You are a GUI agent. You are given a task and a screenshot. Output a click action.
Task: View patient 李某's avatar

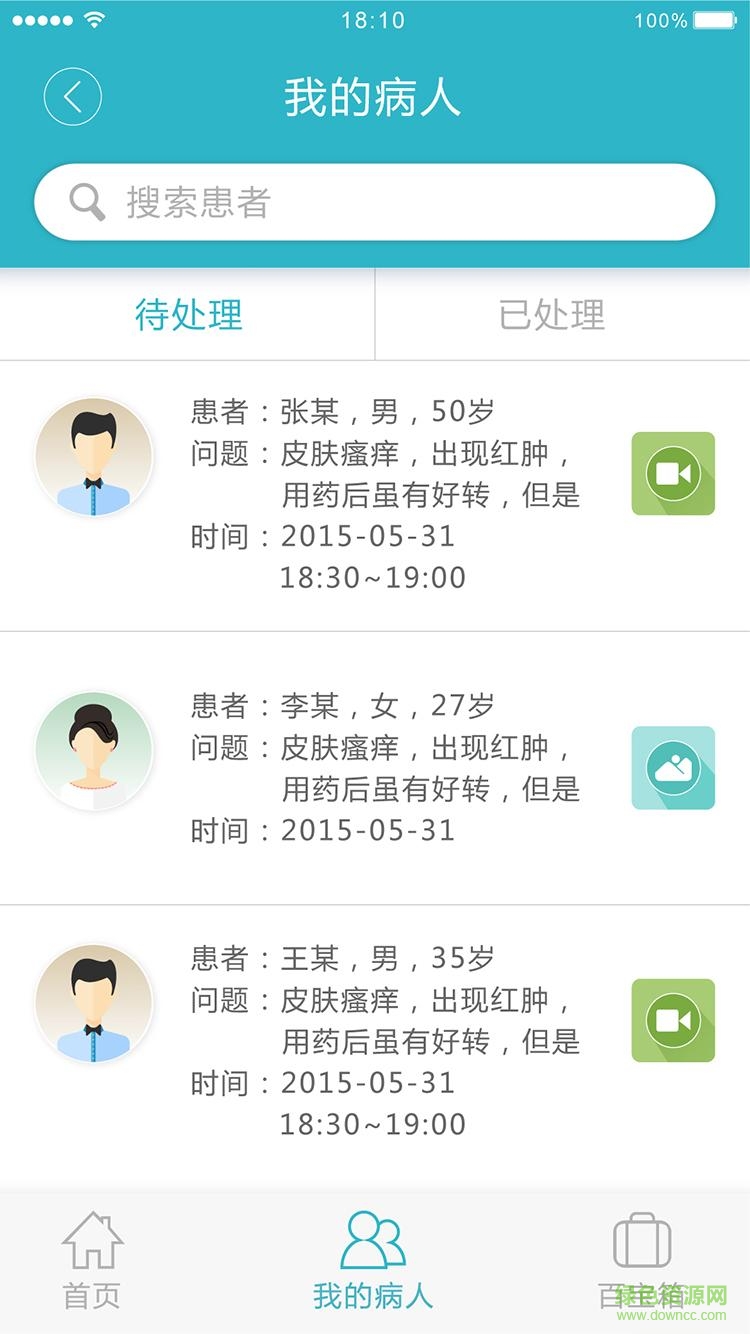click(x=94, y=750)
